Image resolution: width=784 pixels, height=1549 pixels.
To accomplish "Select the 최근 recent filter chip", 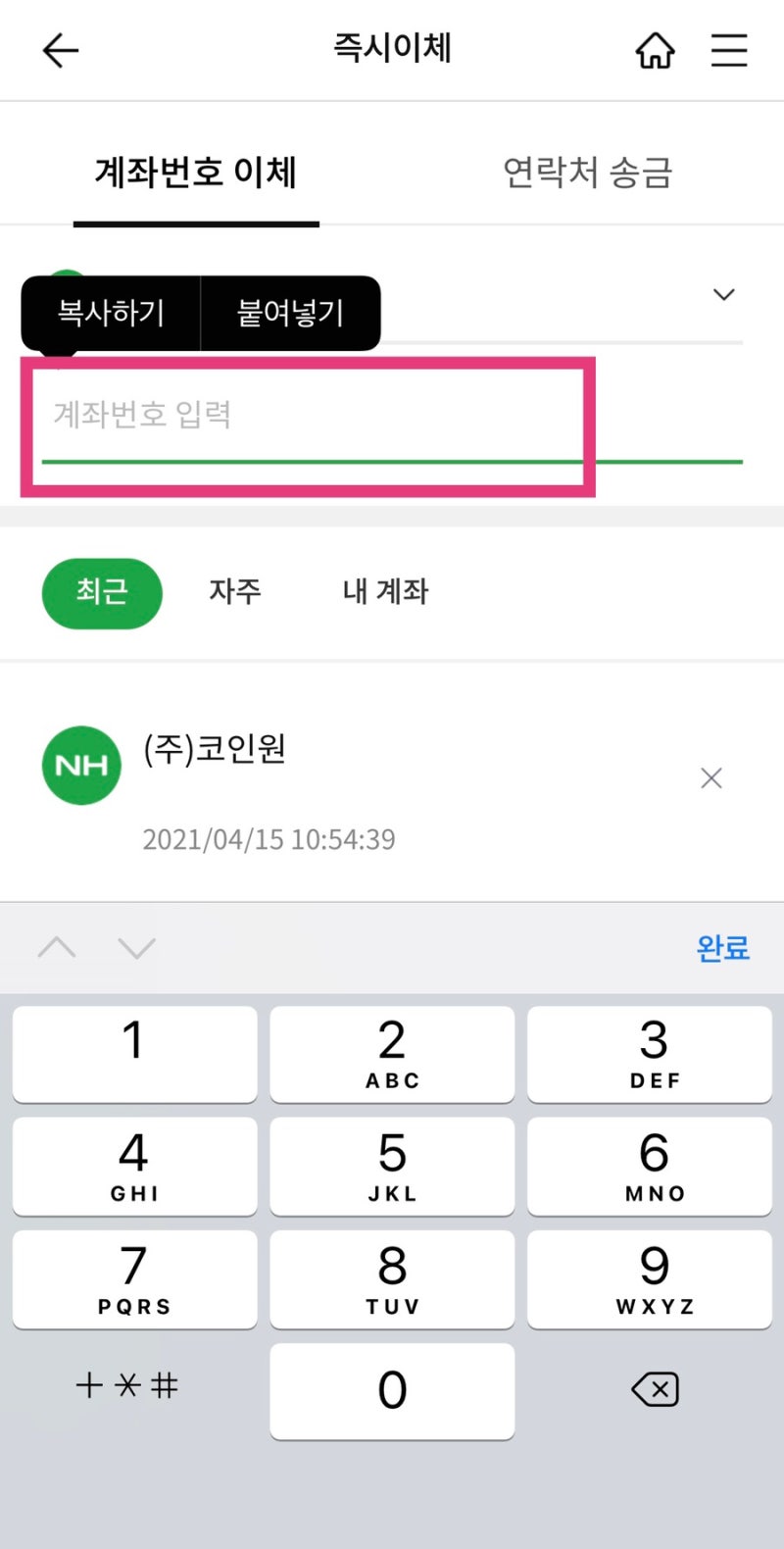I will pyautogui.click(x=101, y=593).
